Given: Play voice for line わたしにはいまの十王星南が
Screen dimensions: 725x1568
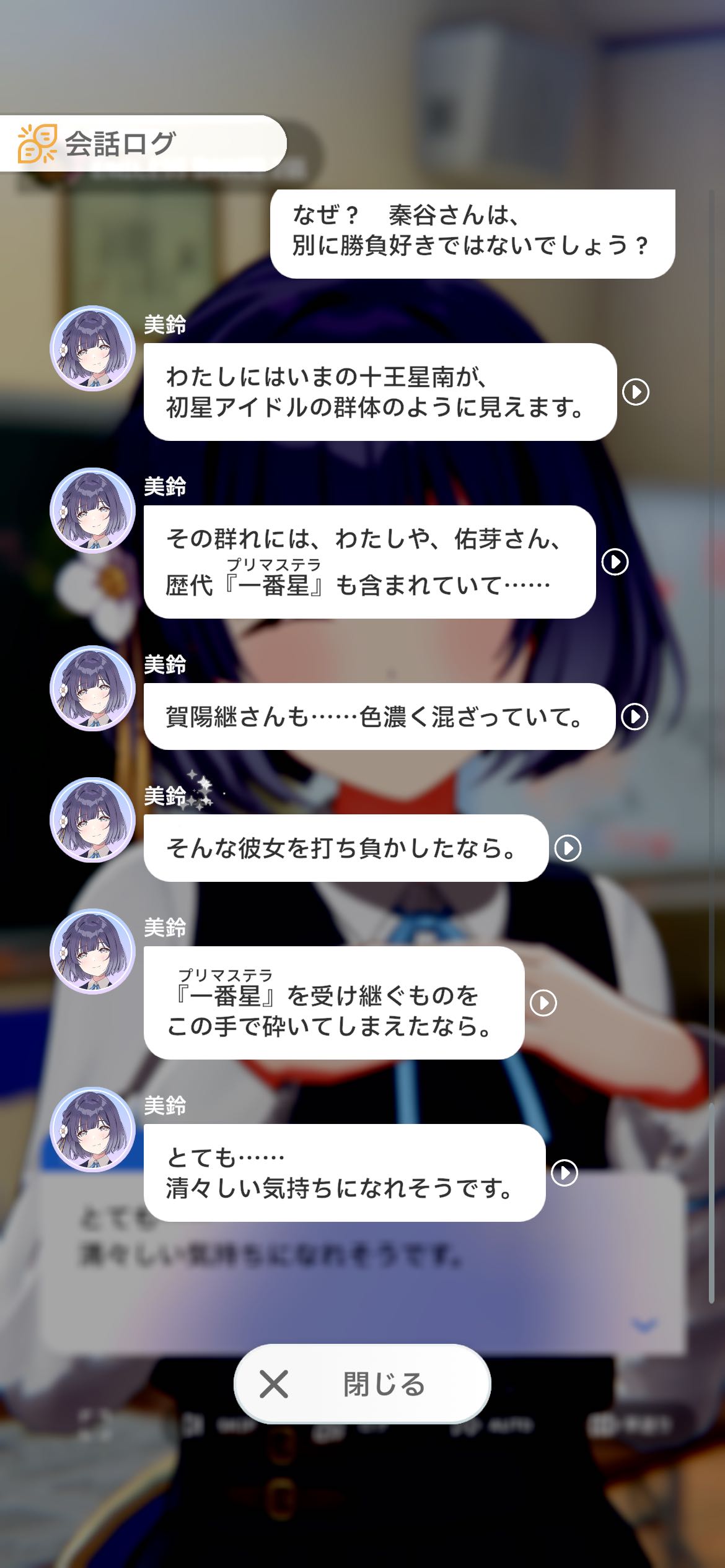Looking at the screenshot, I should point(635,391).
